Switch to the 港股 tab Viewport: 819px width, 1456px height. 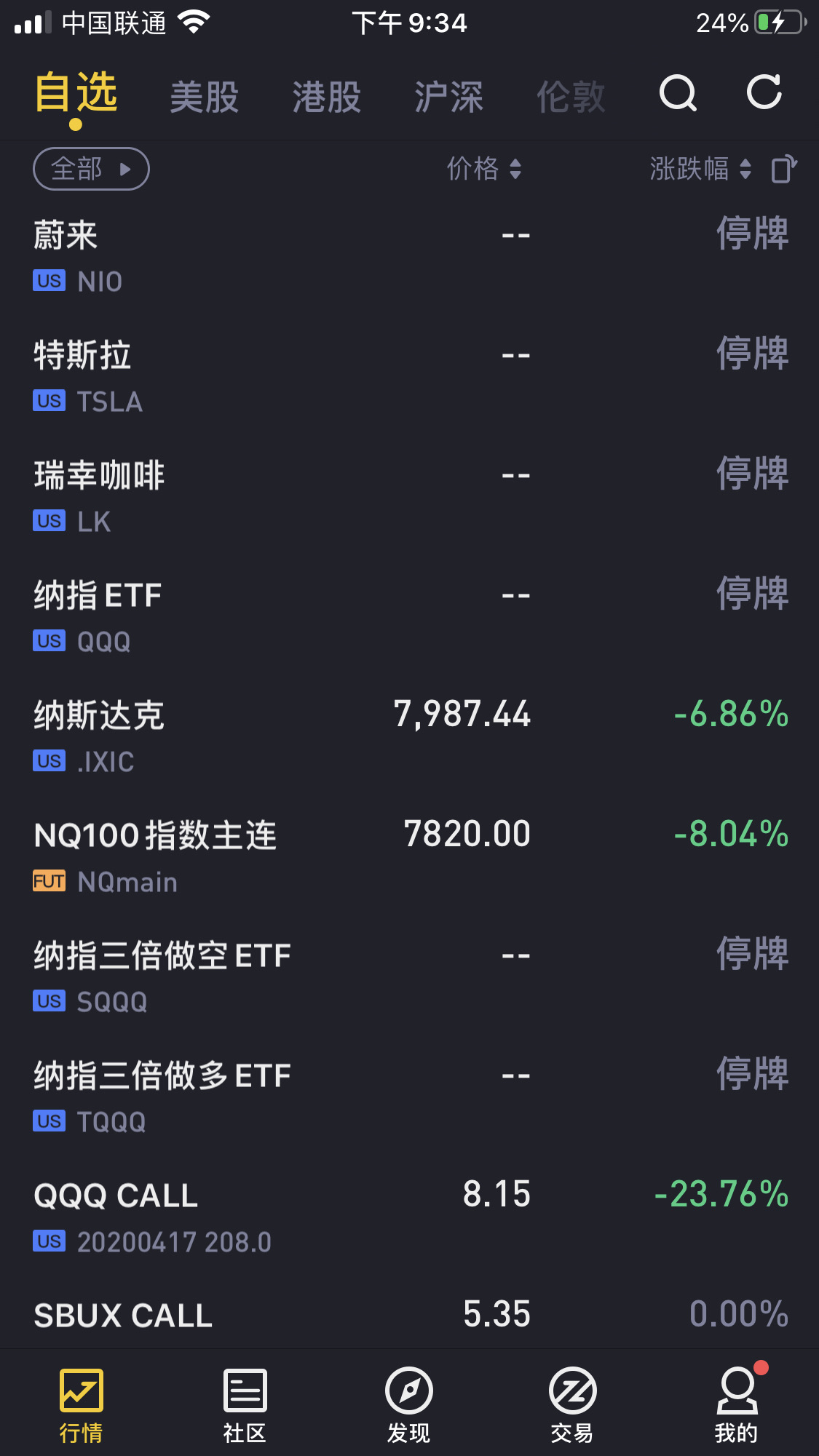point(327,97)
